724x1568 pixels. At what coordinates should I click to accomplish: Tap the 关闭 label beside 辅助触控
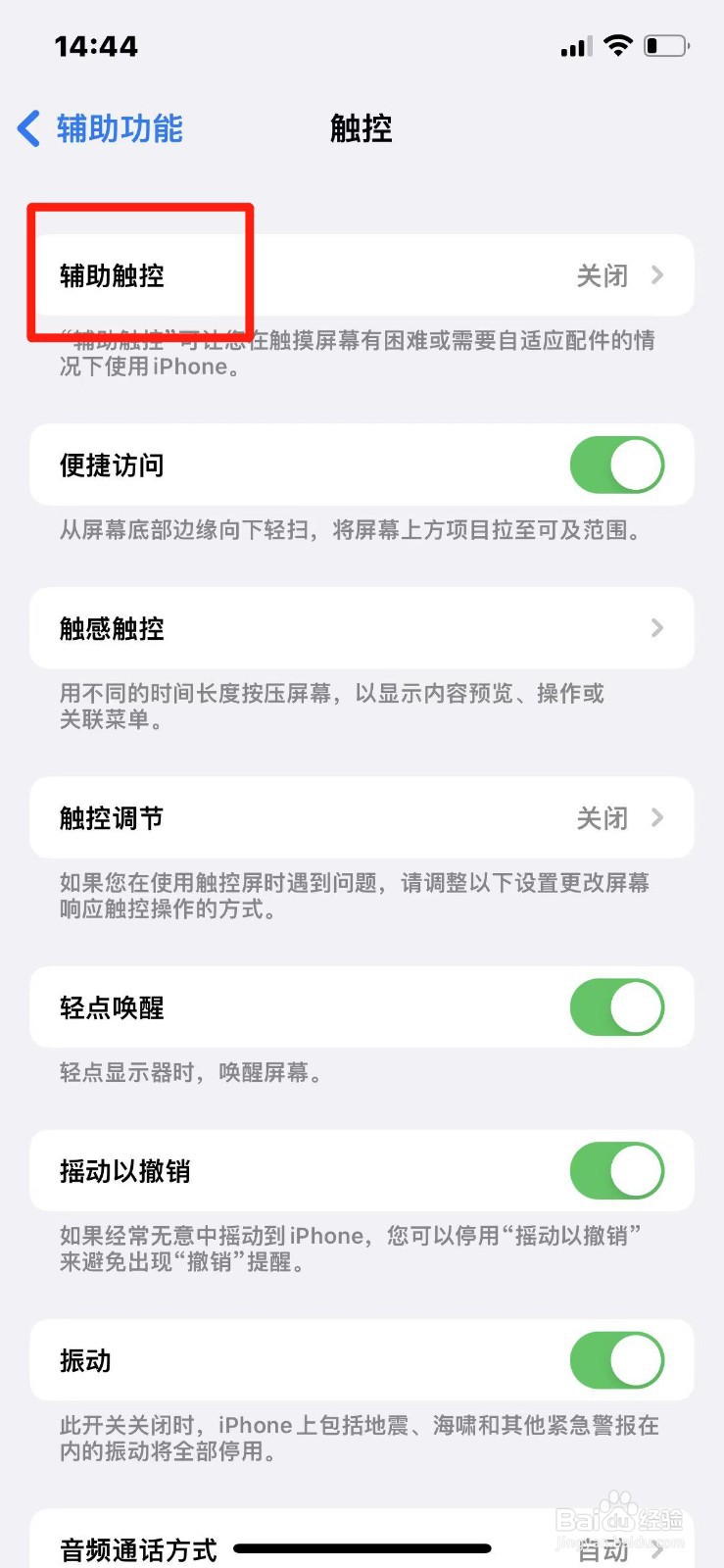[x=600, y=276]
